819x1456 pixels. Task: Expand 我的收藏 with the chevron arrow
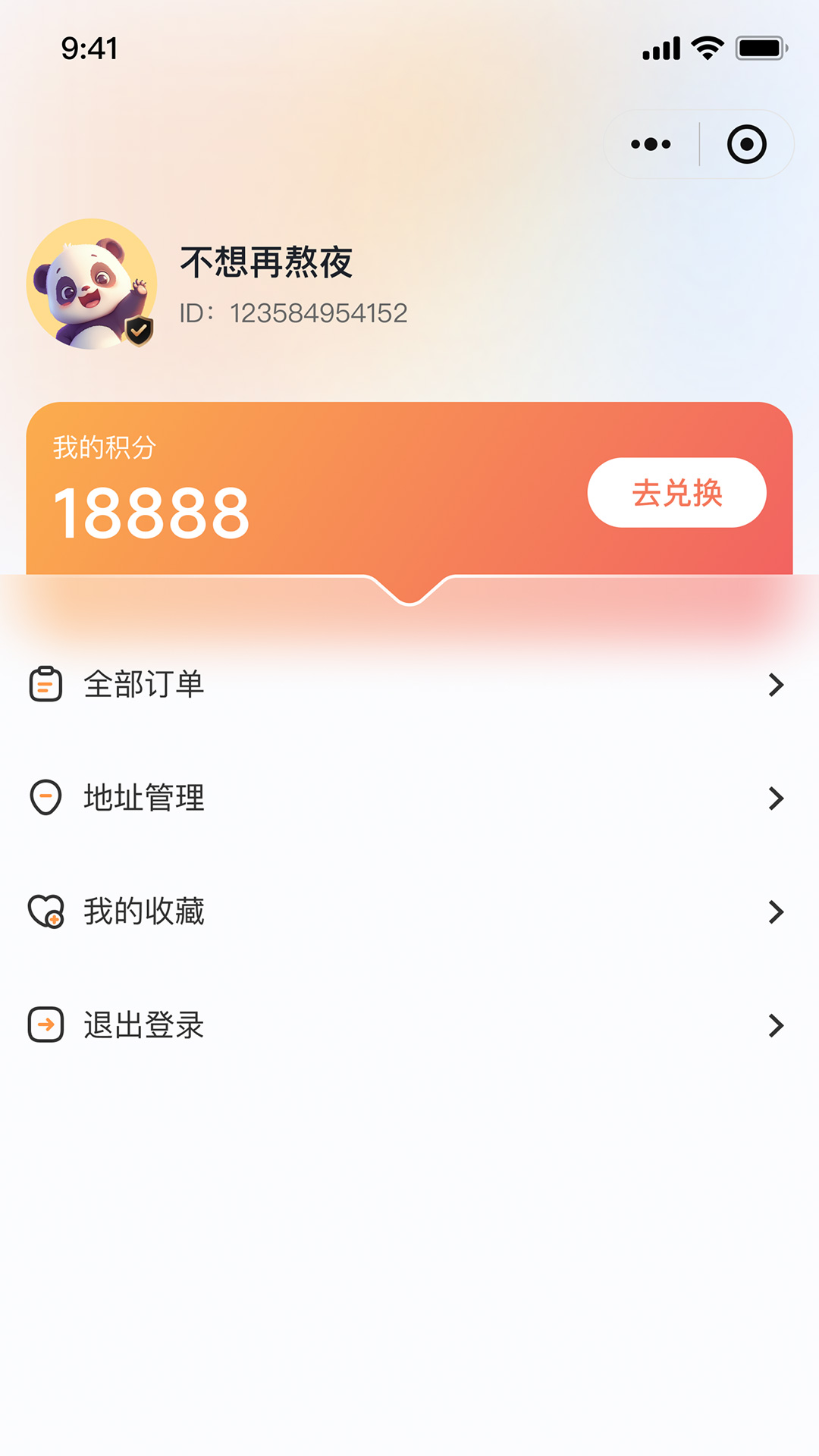(776, 912)
